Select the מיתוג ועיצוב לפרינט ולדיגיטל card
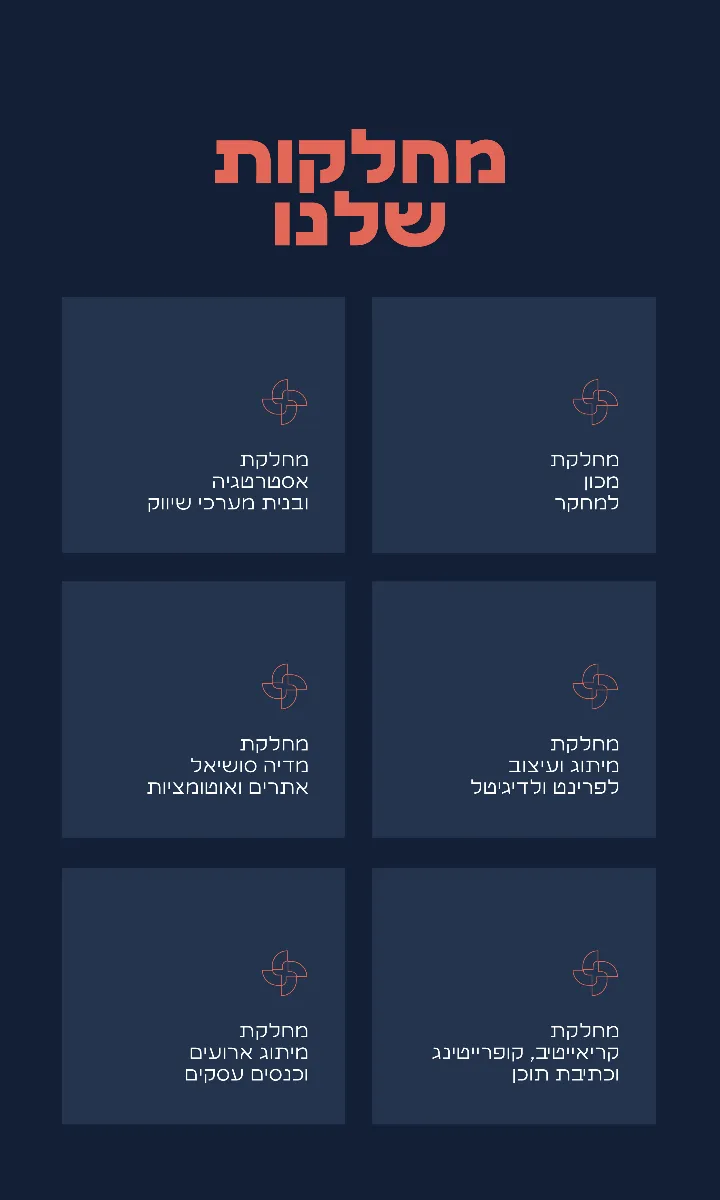This screenshot has width=720, height=1200. (514, 709)
